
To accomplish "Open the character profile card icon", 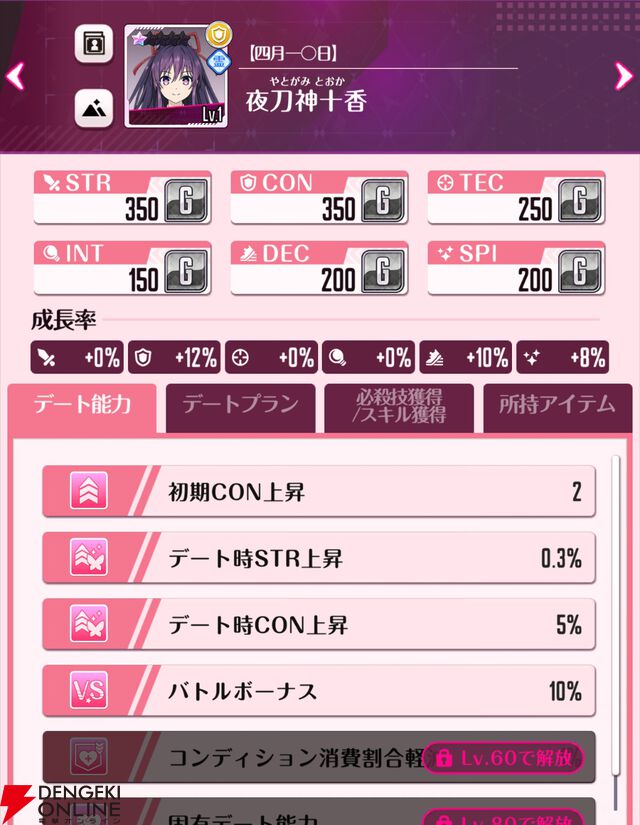I will (x=93, y=45).
